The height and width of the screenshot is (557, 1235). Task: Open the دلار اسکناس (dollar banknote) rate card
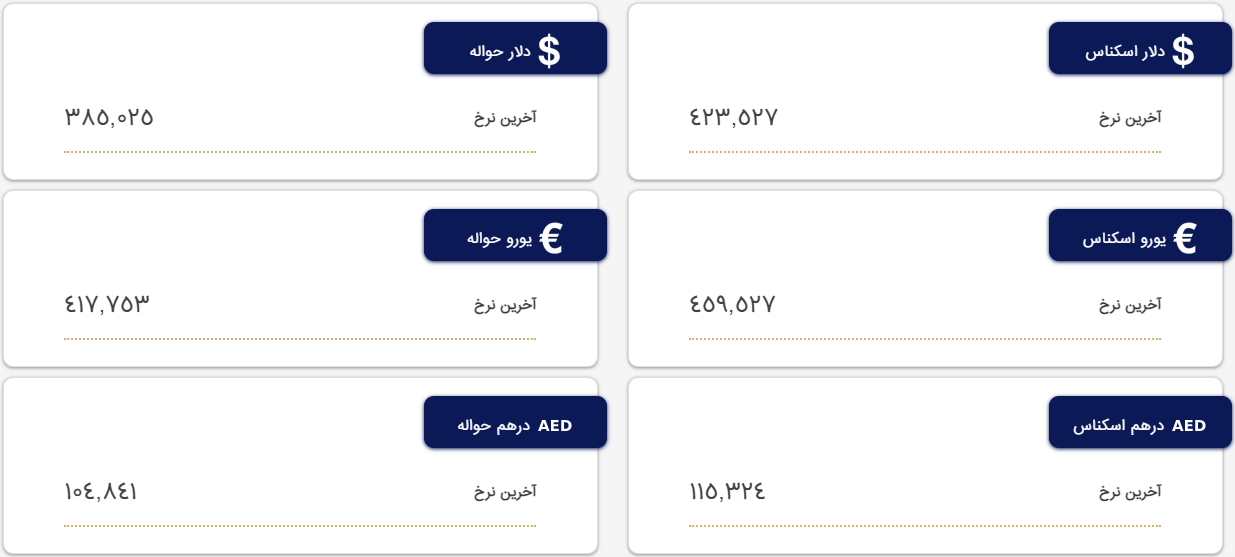point(1139,49)
